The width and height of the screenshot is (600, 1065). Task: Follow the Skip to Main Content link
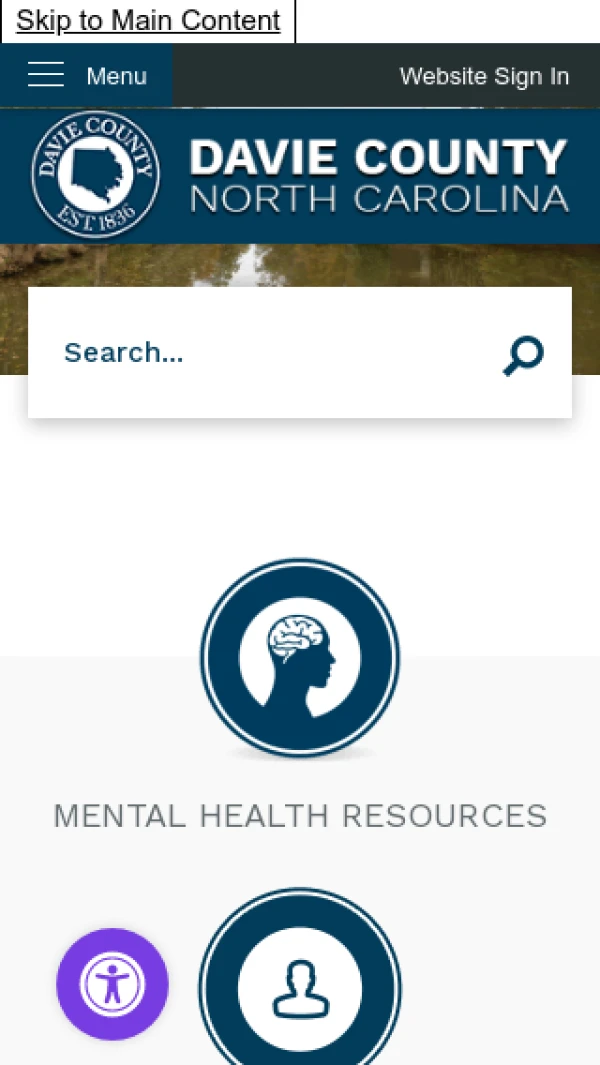(x=147, y=20)
